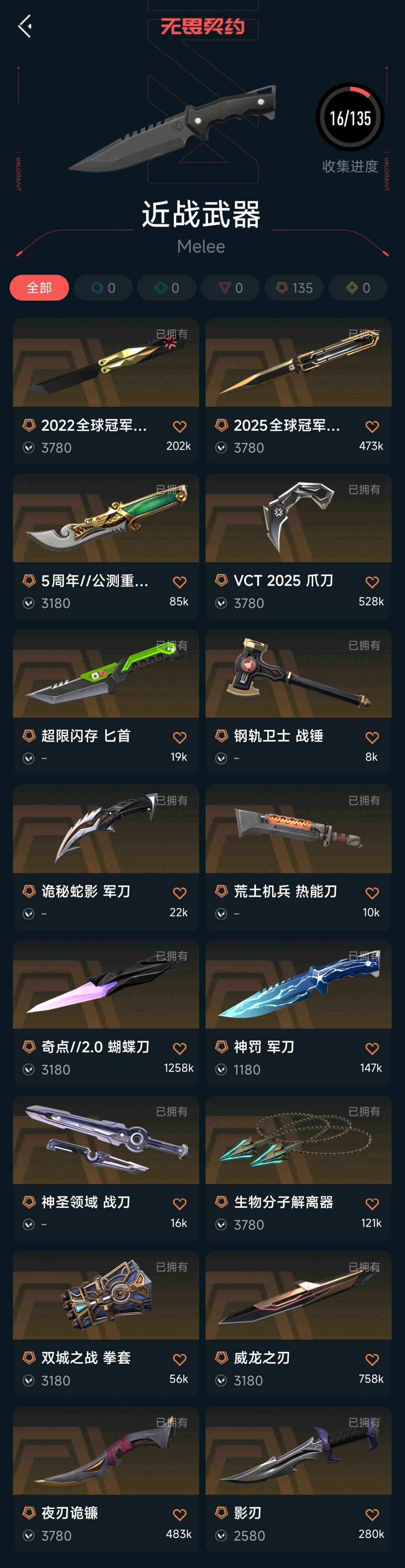This screenshot has height=1568, width=405.
Task: Like the 荒土机兵 热能刀 skin
Action: pyautogui.click(x=372, y=893)
